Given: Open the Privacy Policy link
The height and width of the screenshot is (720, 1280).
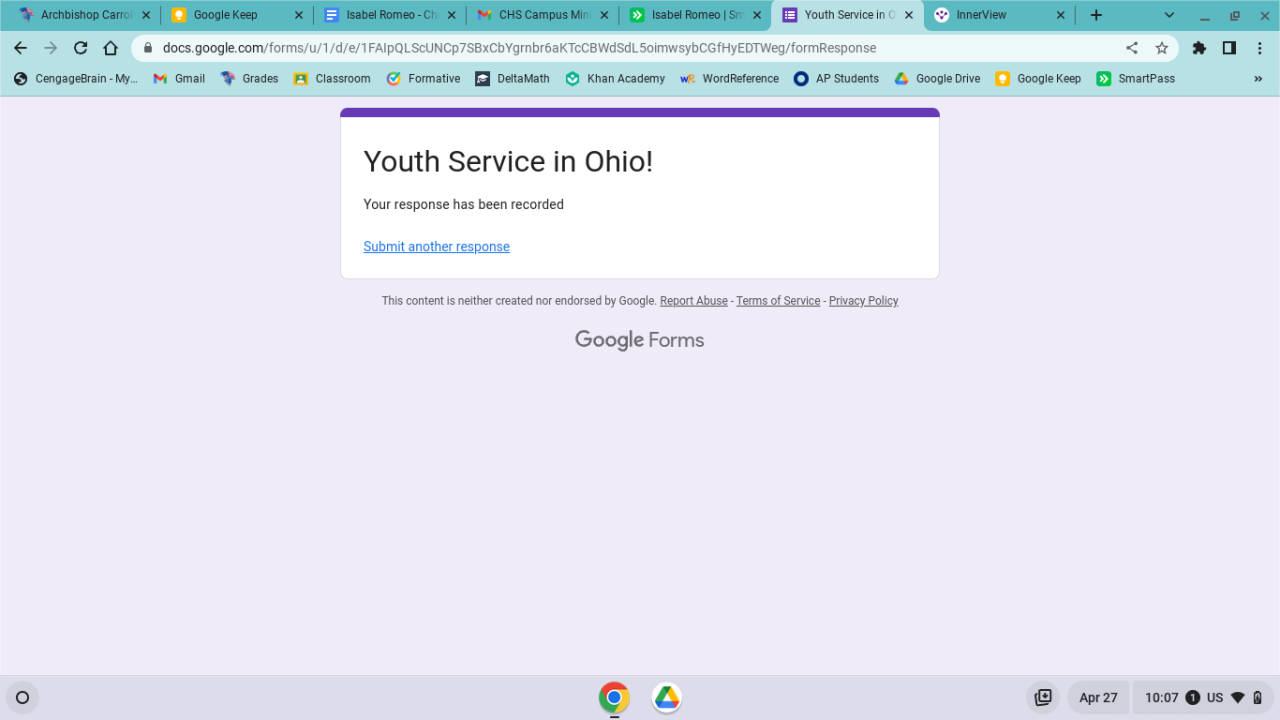Looking at the screenshot, I should point(863,301).
